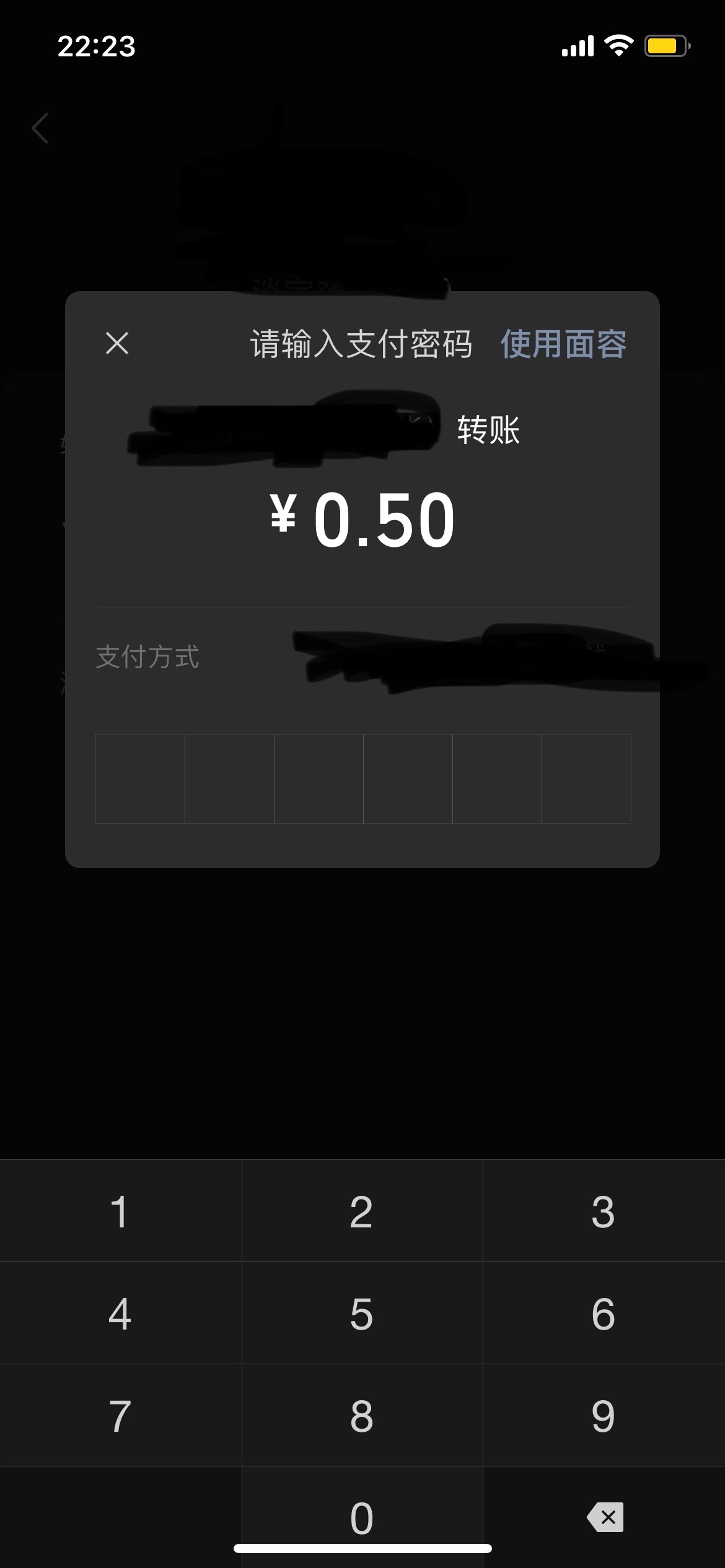
Task: Enter digit 5 on the keypad
Action: pos(361,1313)
